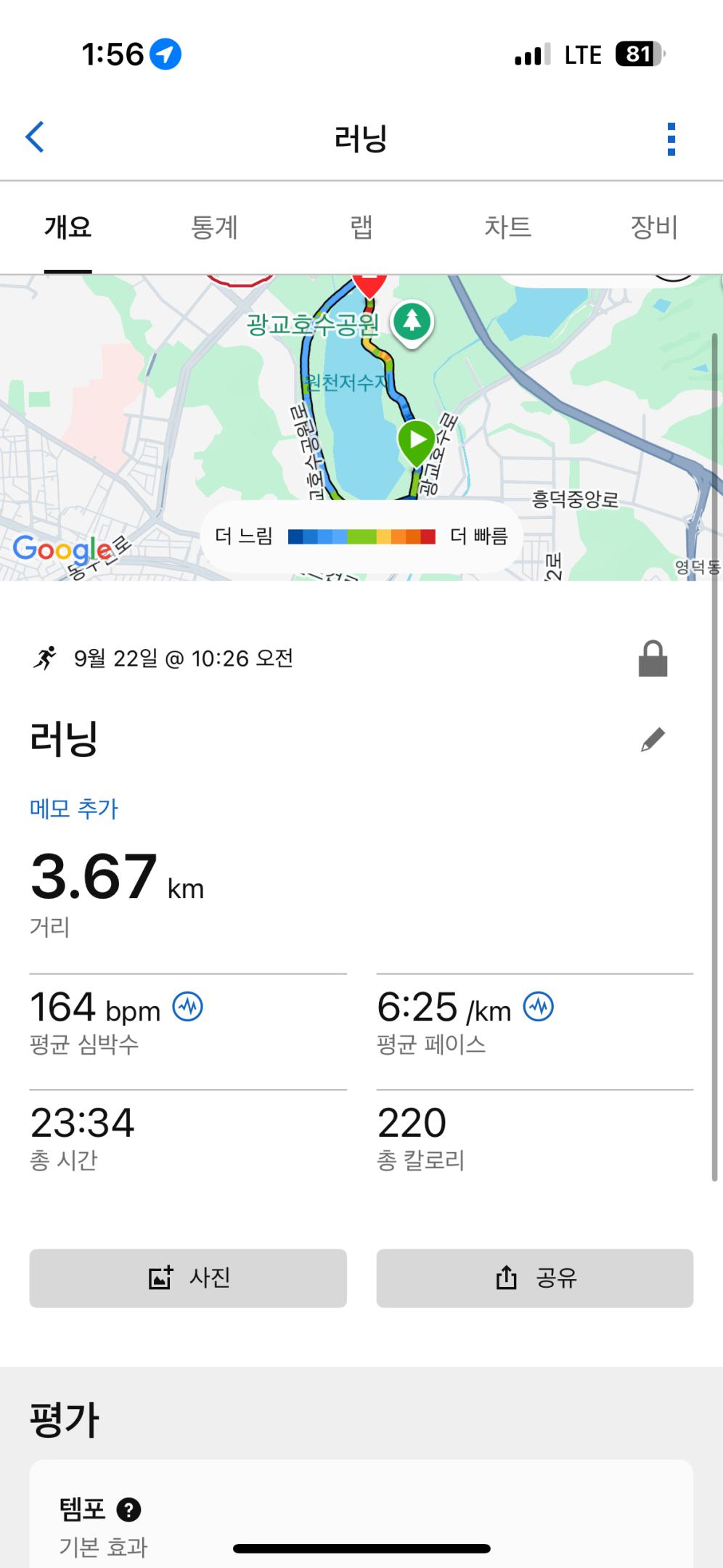The width and height of the screenshot is (723, 1568).
Task: Go back using the top-left arrow
Action: pos(35,137)
